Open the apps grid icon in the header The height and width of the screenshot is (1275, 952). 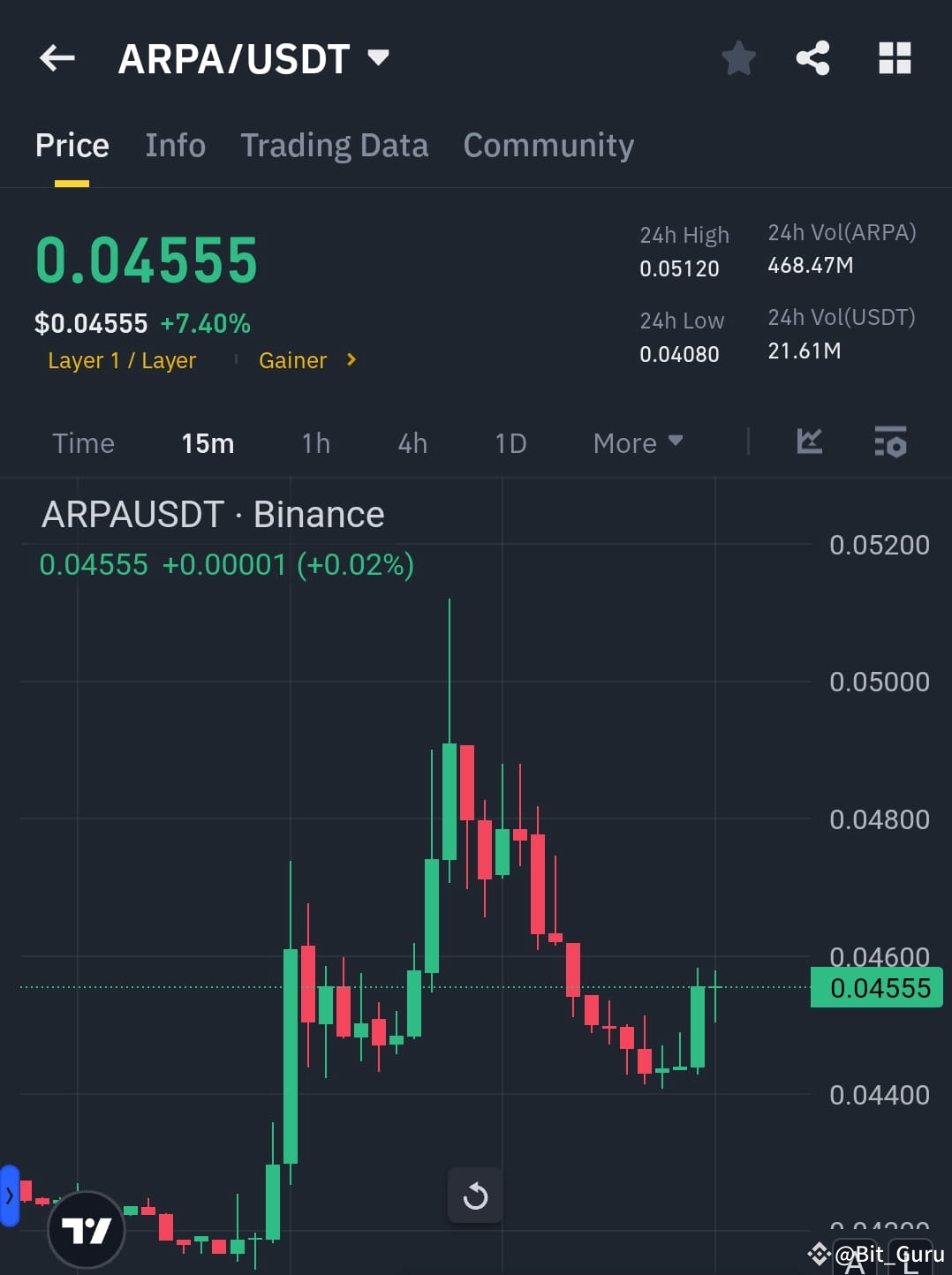tap(894, 57)
